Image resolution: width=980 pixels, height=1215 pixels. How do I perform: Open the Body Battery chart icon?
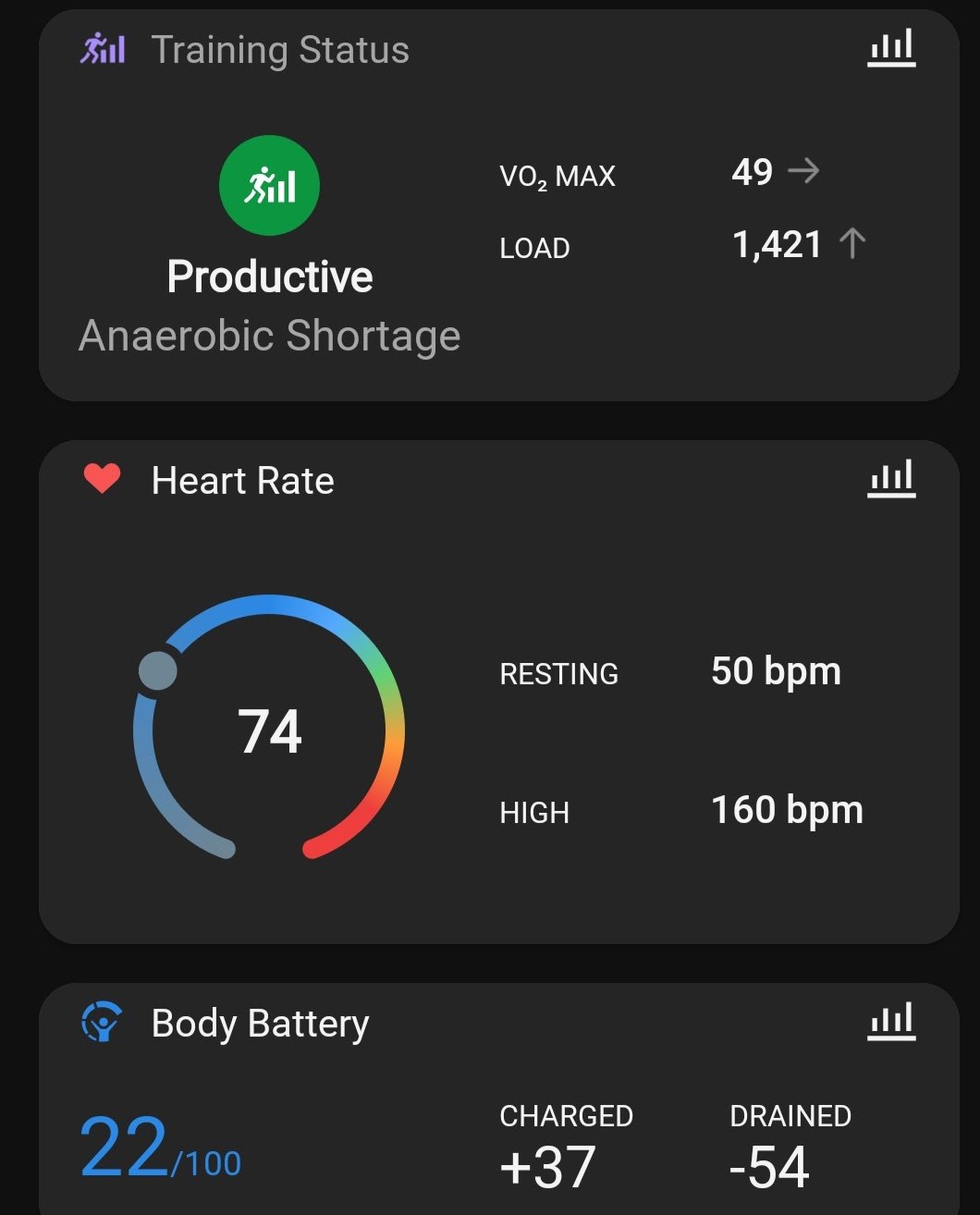point(891,1022)
